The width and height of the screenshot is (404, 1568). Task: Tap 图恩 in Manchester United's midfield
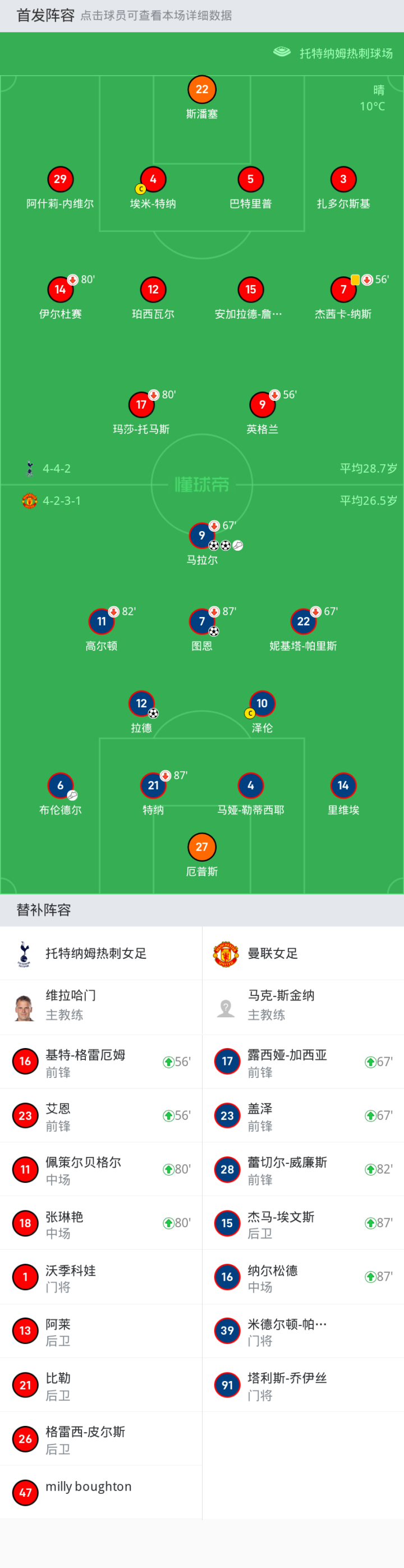pyautogui.click(x=201, y=621)
